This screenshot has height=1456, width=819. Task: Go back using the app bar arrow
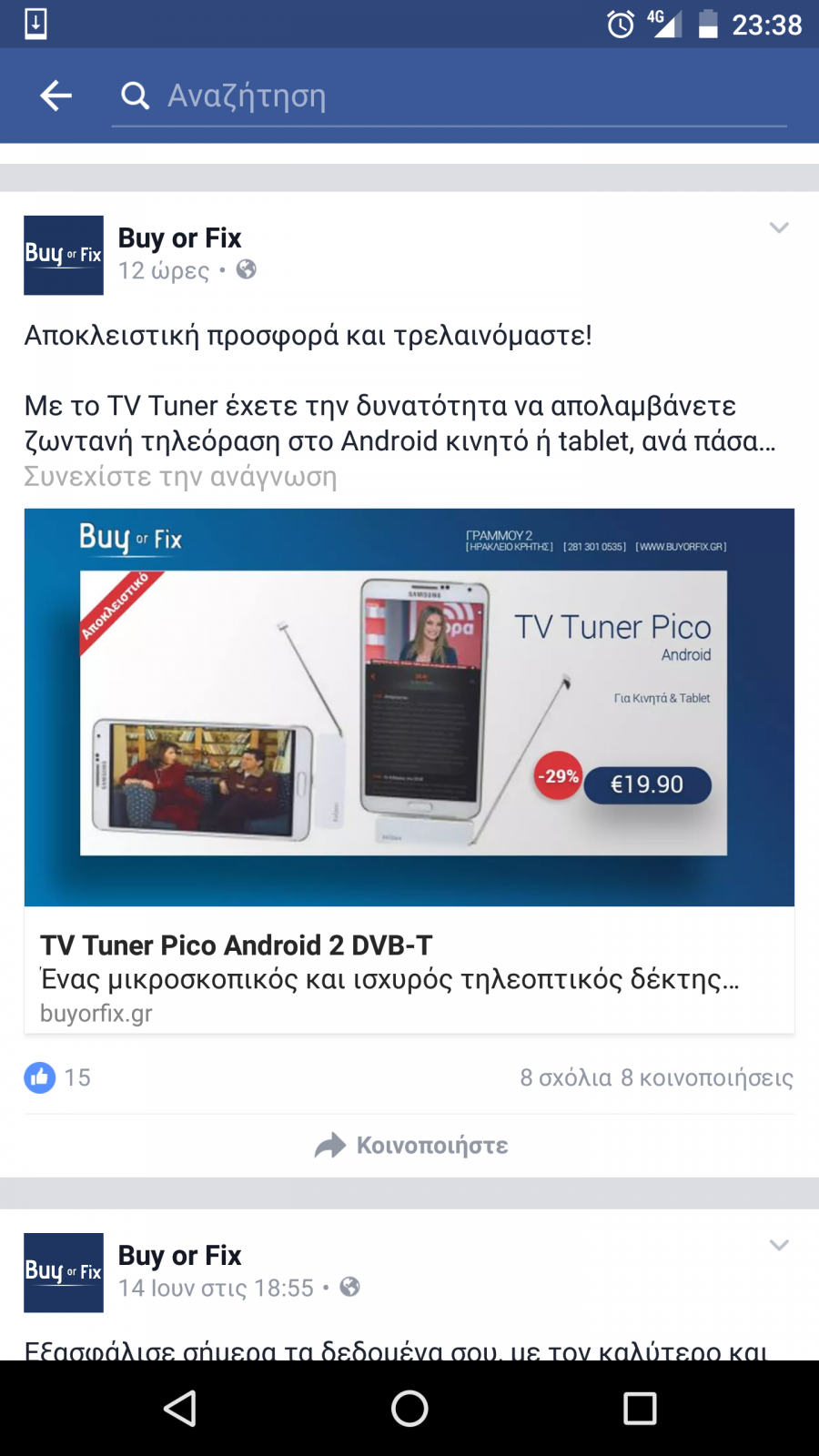click(56, 96)
